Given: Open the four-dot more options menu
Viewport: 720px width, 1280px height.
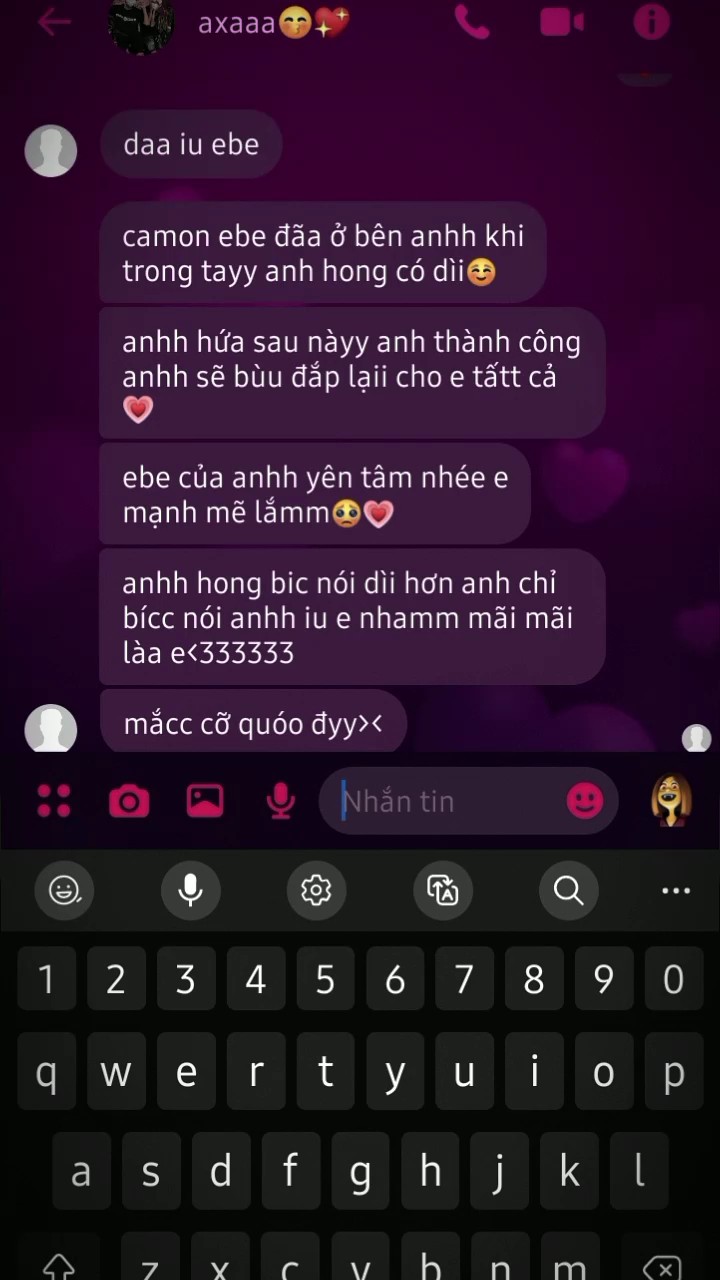Looking at the screenshot, I should [x=54, y=801].
